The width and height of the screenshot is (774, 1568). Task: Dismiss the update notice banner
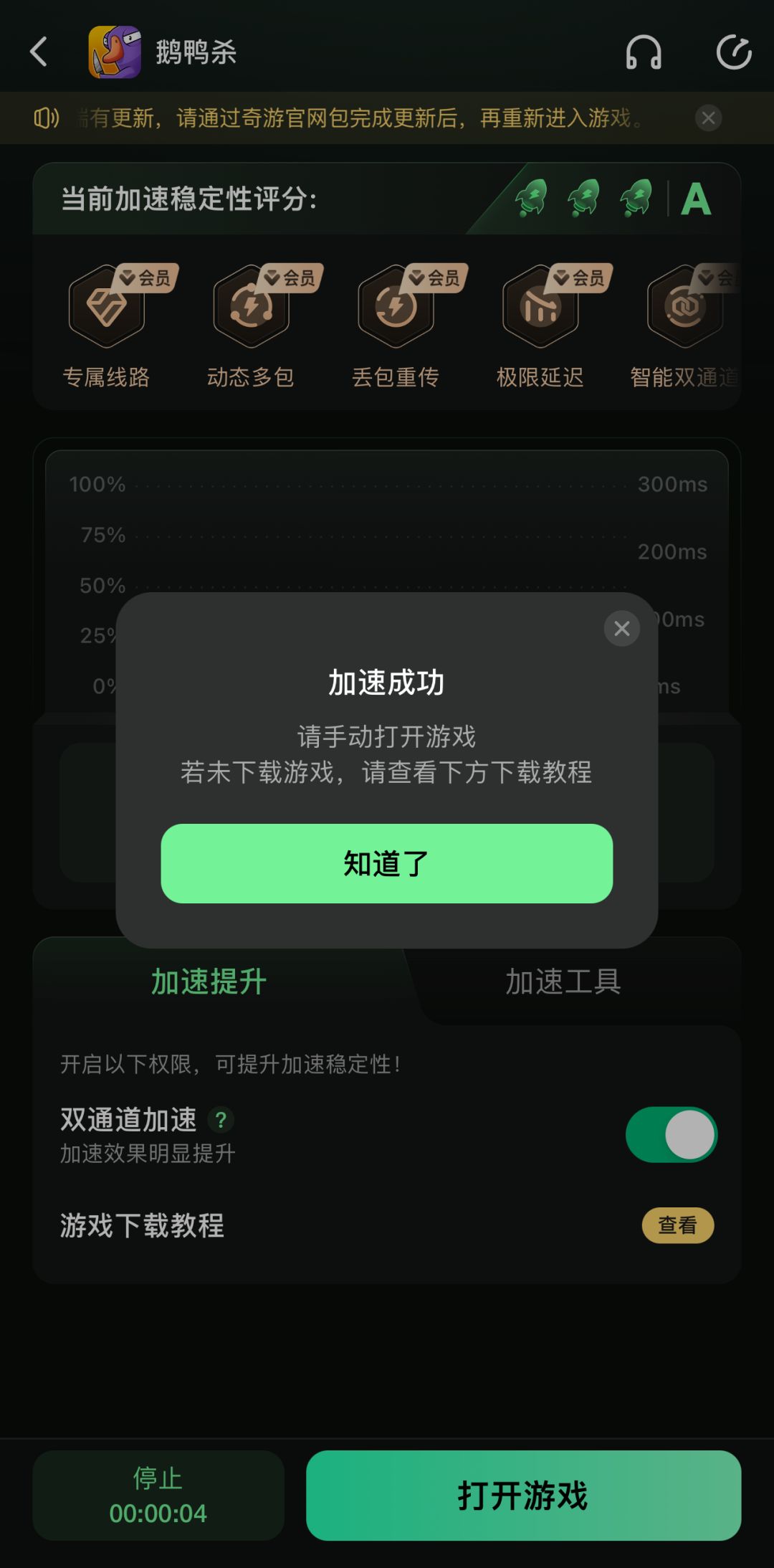point(708,118)
